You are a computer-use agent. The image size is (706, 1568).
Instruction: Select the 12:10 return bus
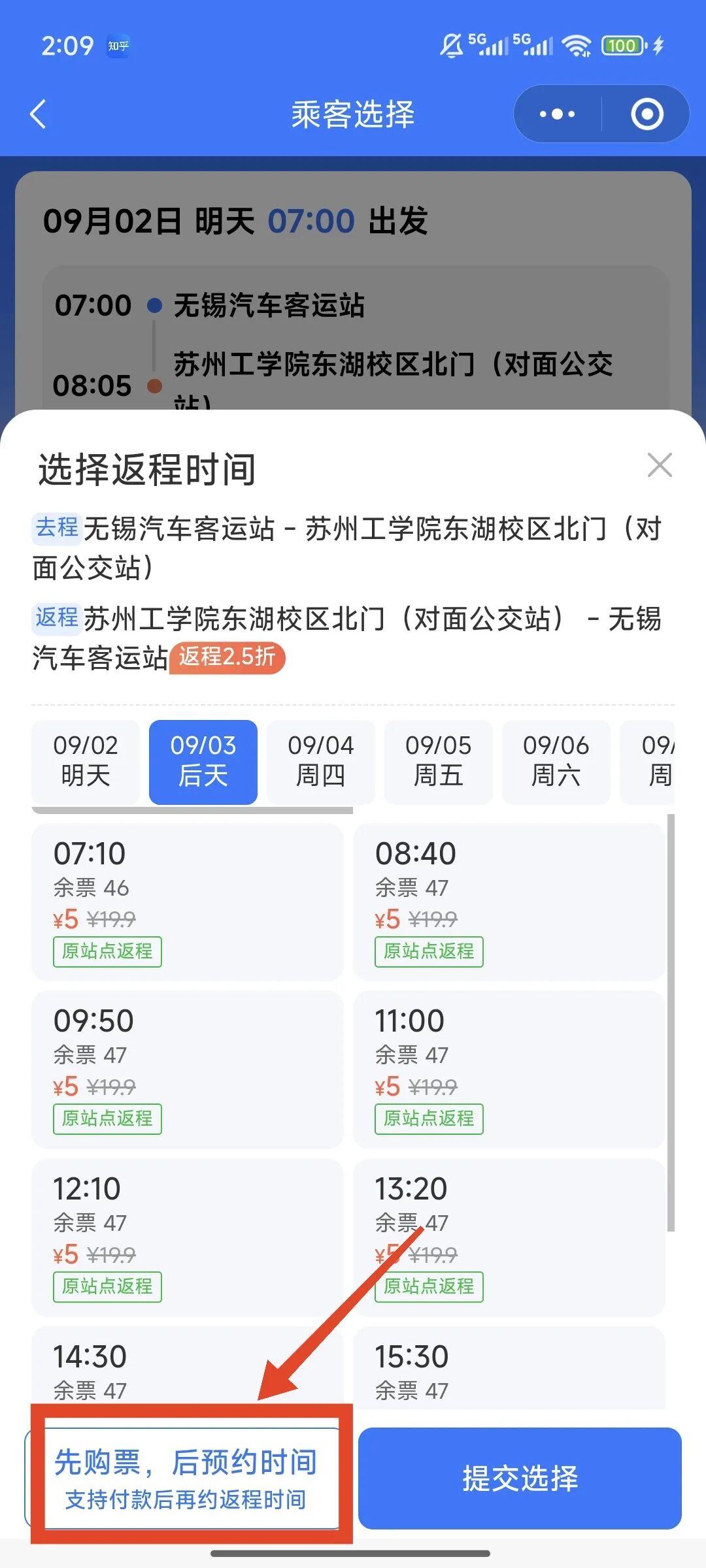pyautogui.click(x=188, y=1237)
